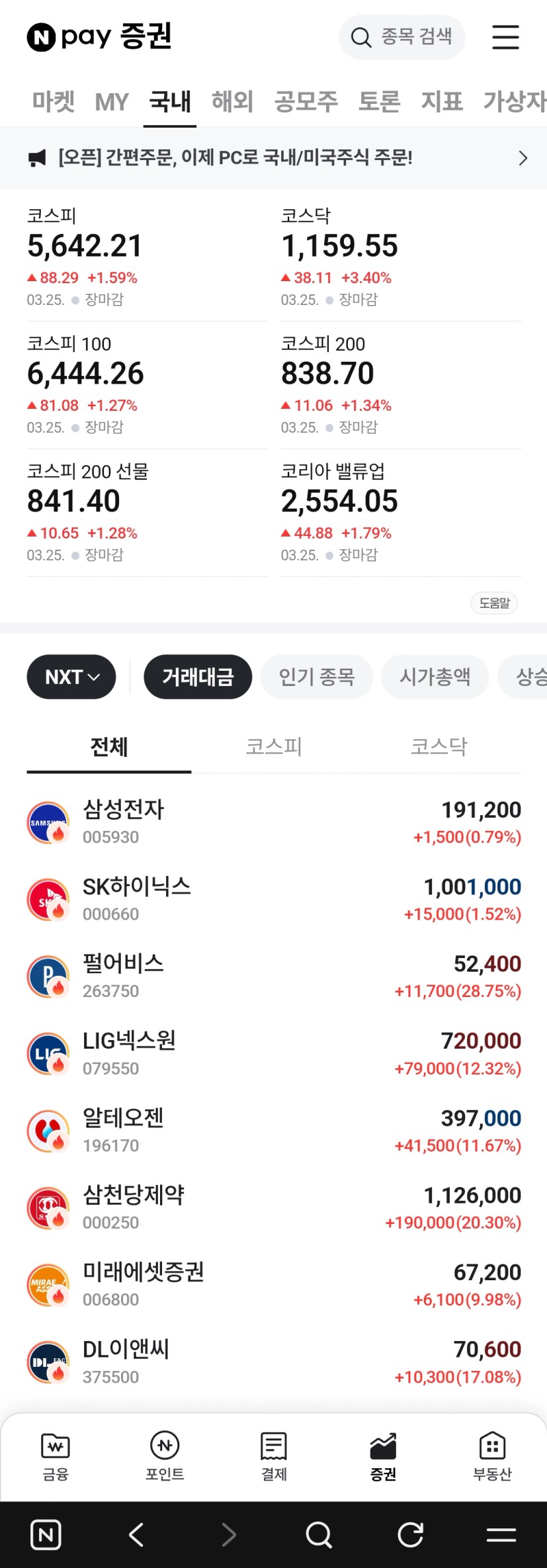Viewport: 547px width, 1568px height.
Task: Open the SK하이닉스 stock row
Action: (273, 900)
